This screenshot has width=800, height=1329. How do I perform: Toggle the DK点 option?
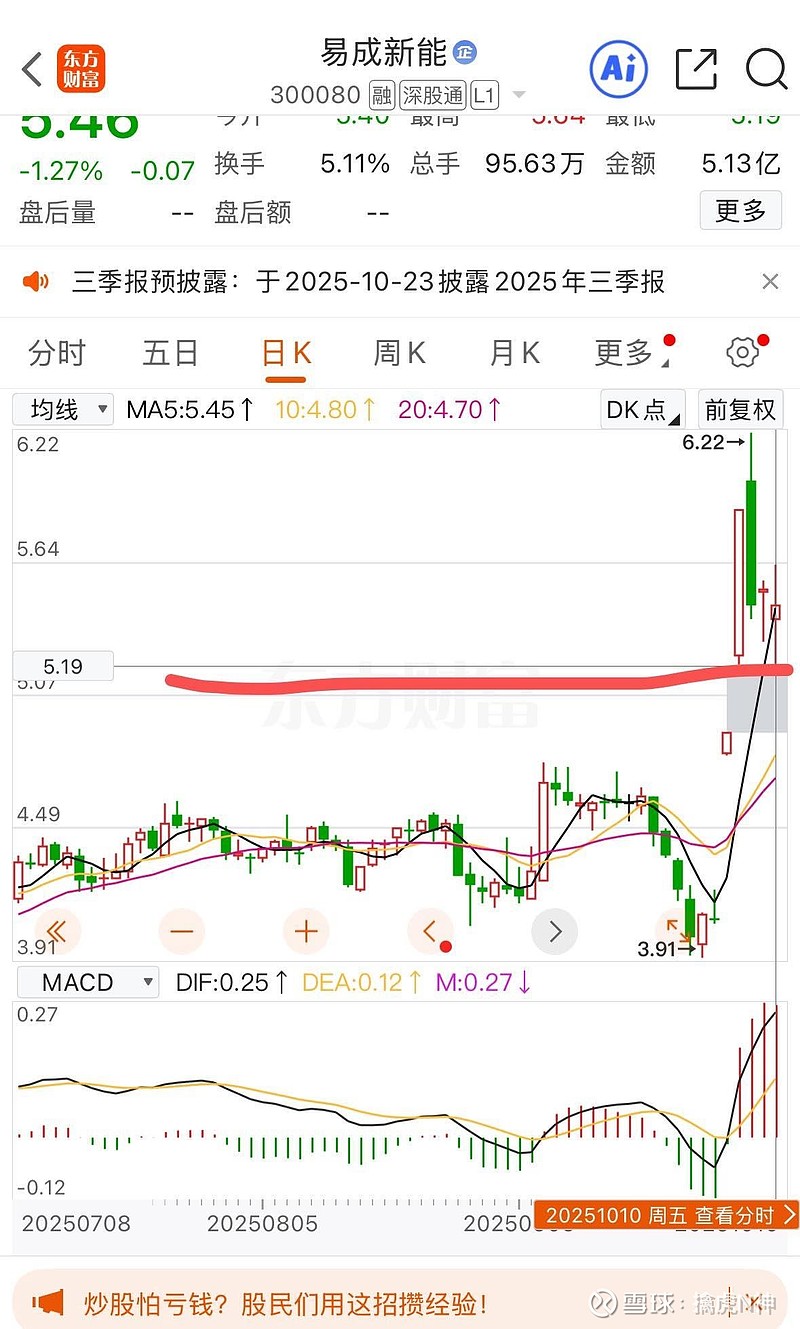642,409
